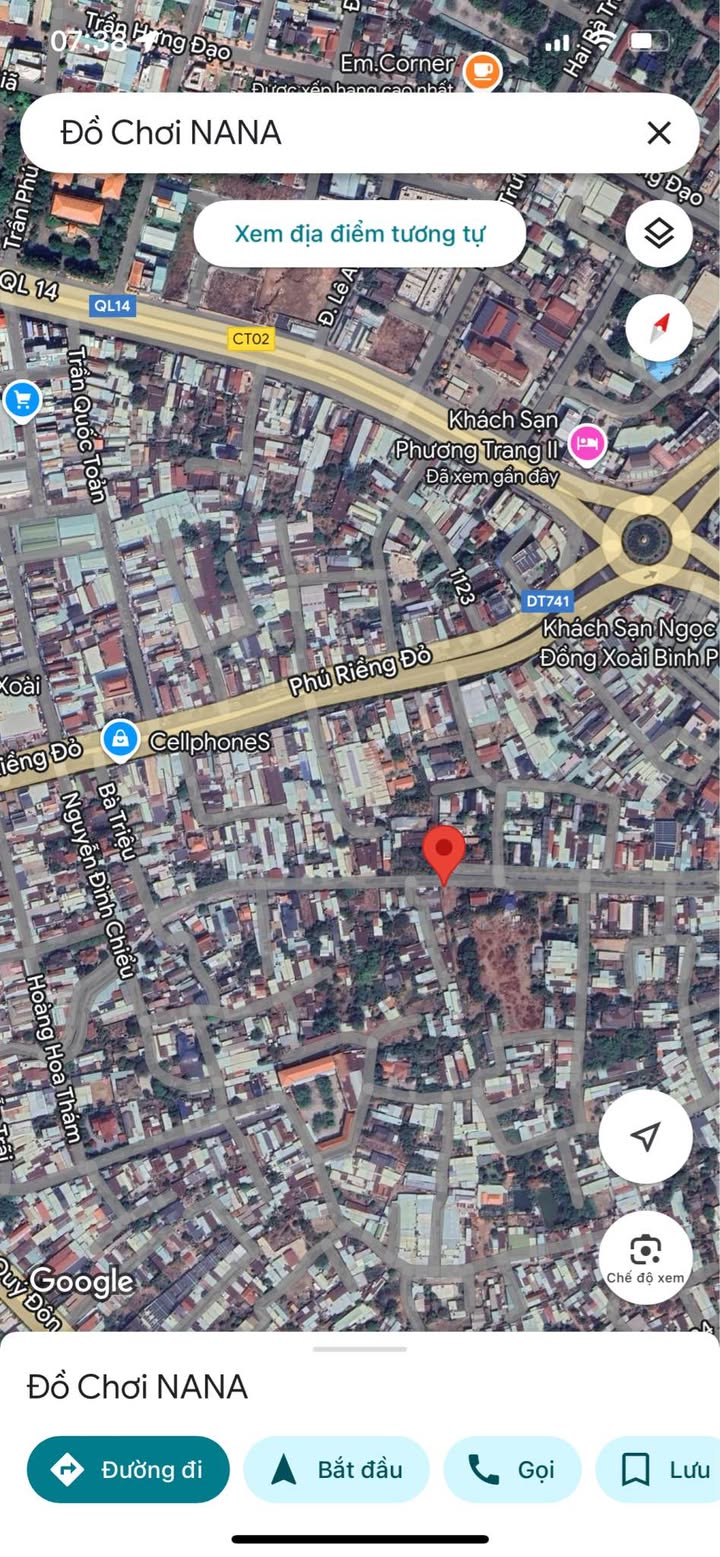Expand the Đồ Chơi NANA info sheet
Viewport: 720px width, 1557px height.
click(x=359, y=1349)
